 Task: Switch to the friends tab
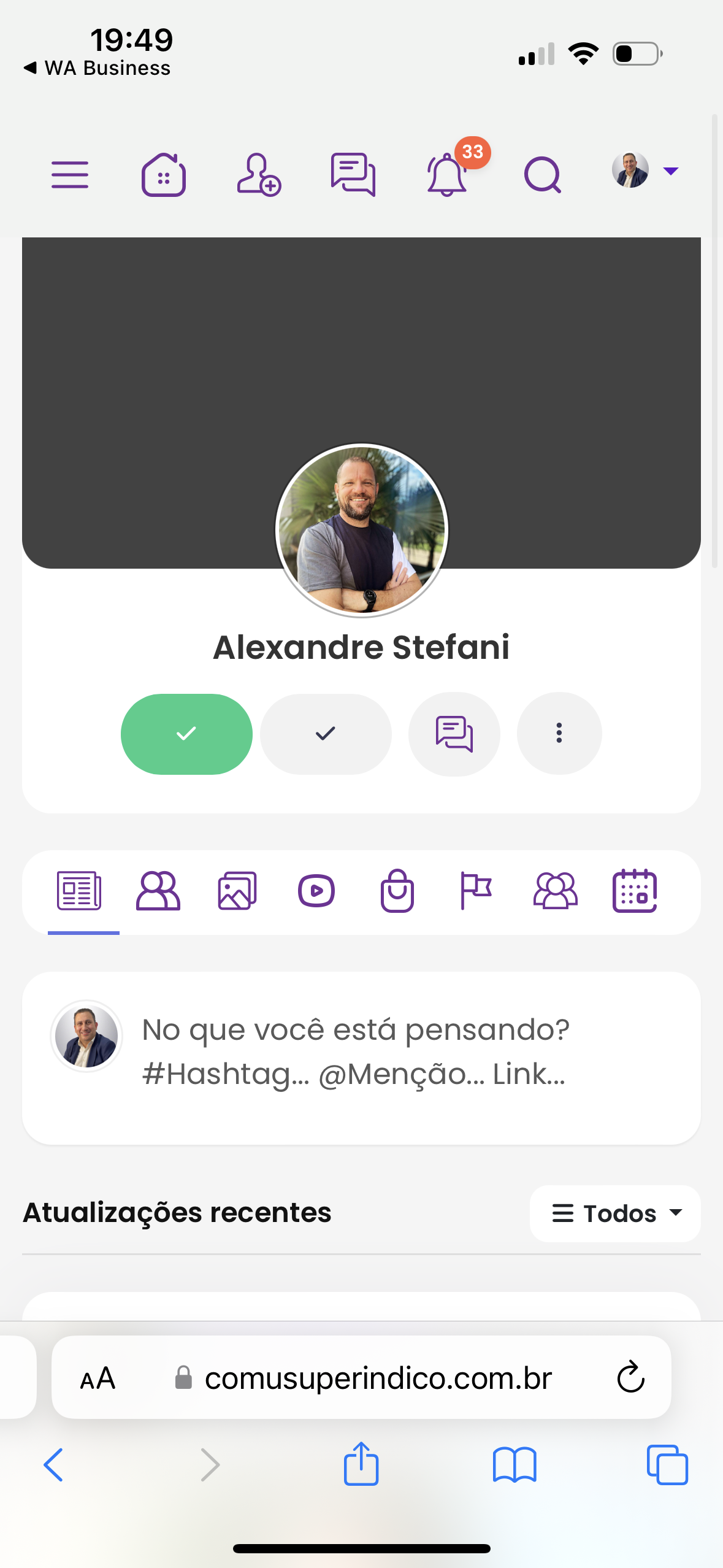pyautogui.click(x=158, y=891)
